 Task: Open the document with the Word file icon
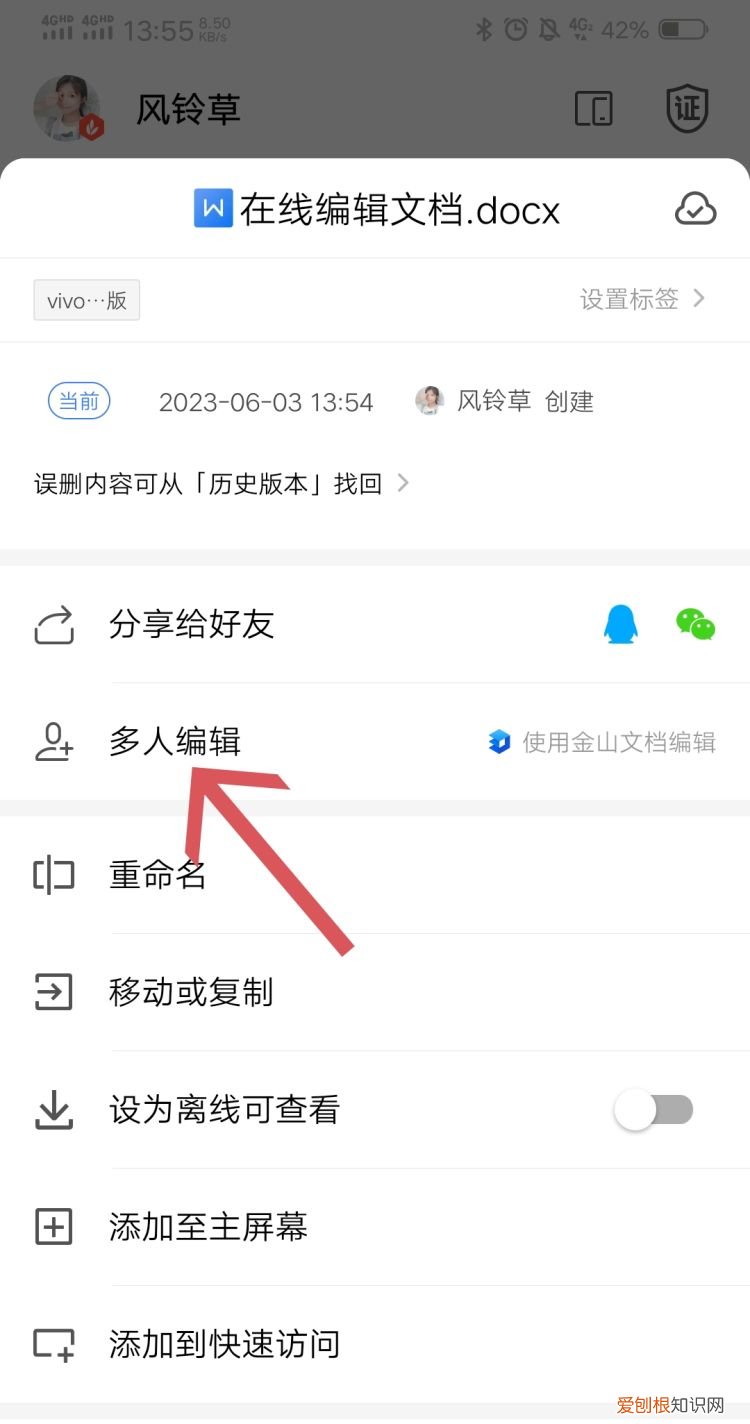tap(212, 209)
